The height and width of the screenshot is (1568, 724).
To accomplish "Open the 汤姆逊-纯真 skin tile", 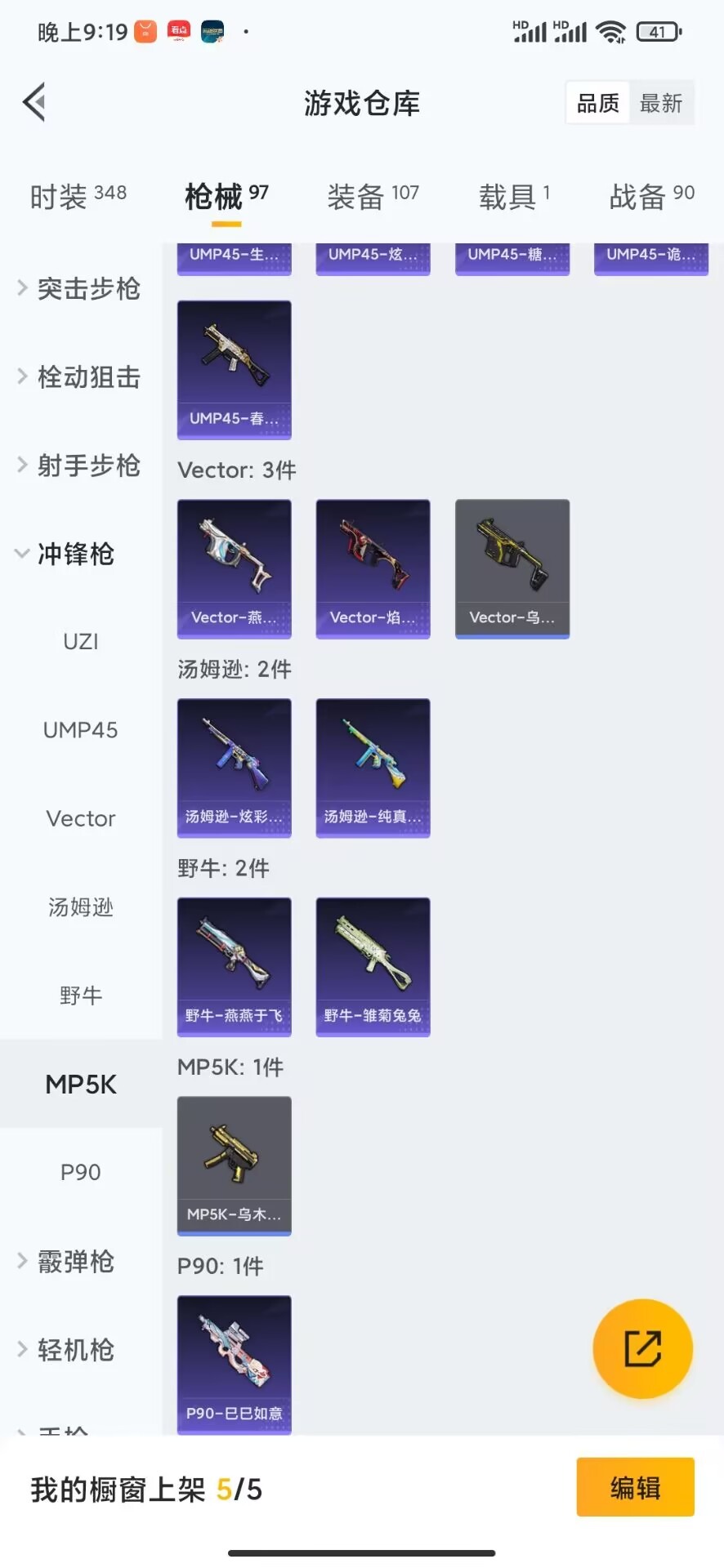I will 373,768.
